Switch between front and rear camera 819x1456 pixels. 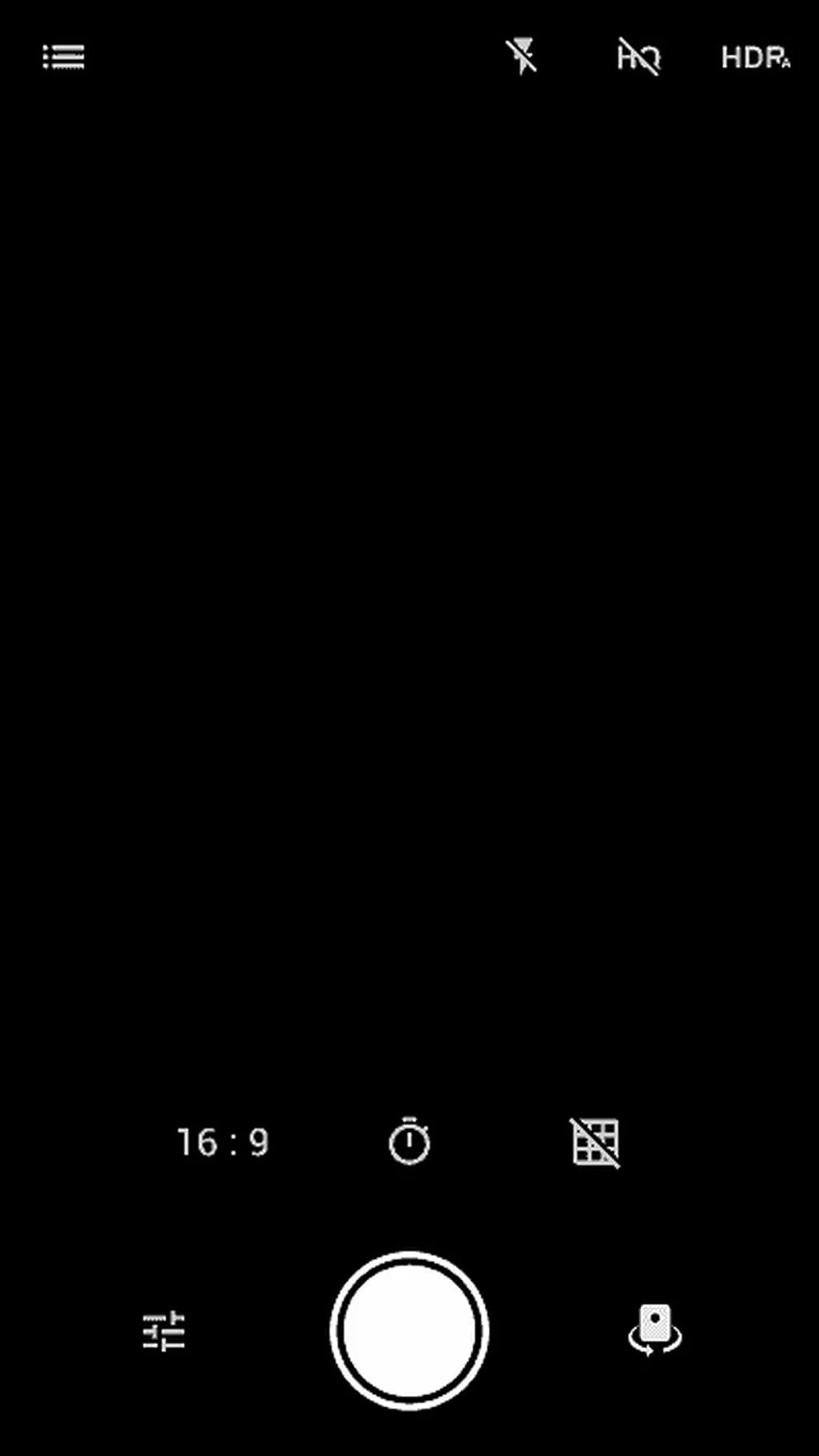[655, 1330]
